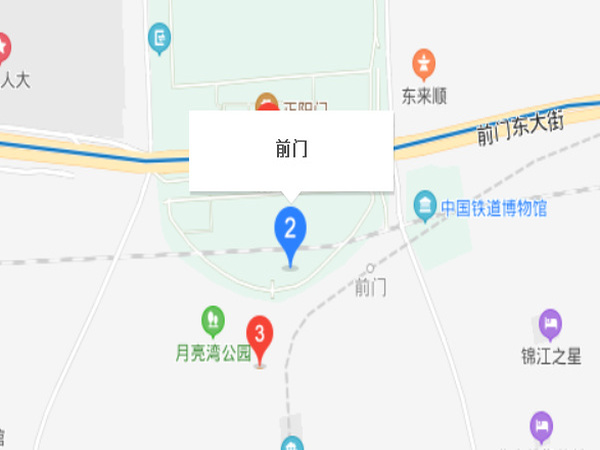Select the 月亮湾公园 park icon
Screen dimensions: 600x450
click(213, 320)
